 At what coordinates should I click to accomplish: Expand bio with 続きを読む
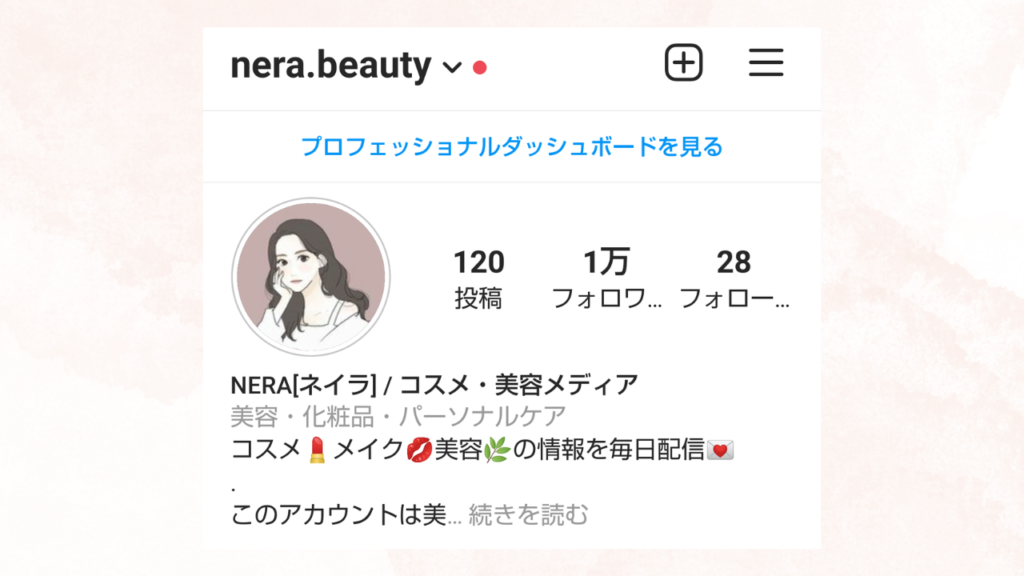pos(528,514)
